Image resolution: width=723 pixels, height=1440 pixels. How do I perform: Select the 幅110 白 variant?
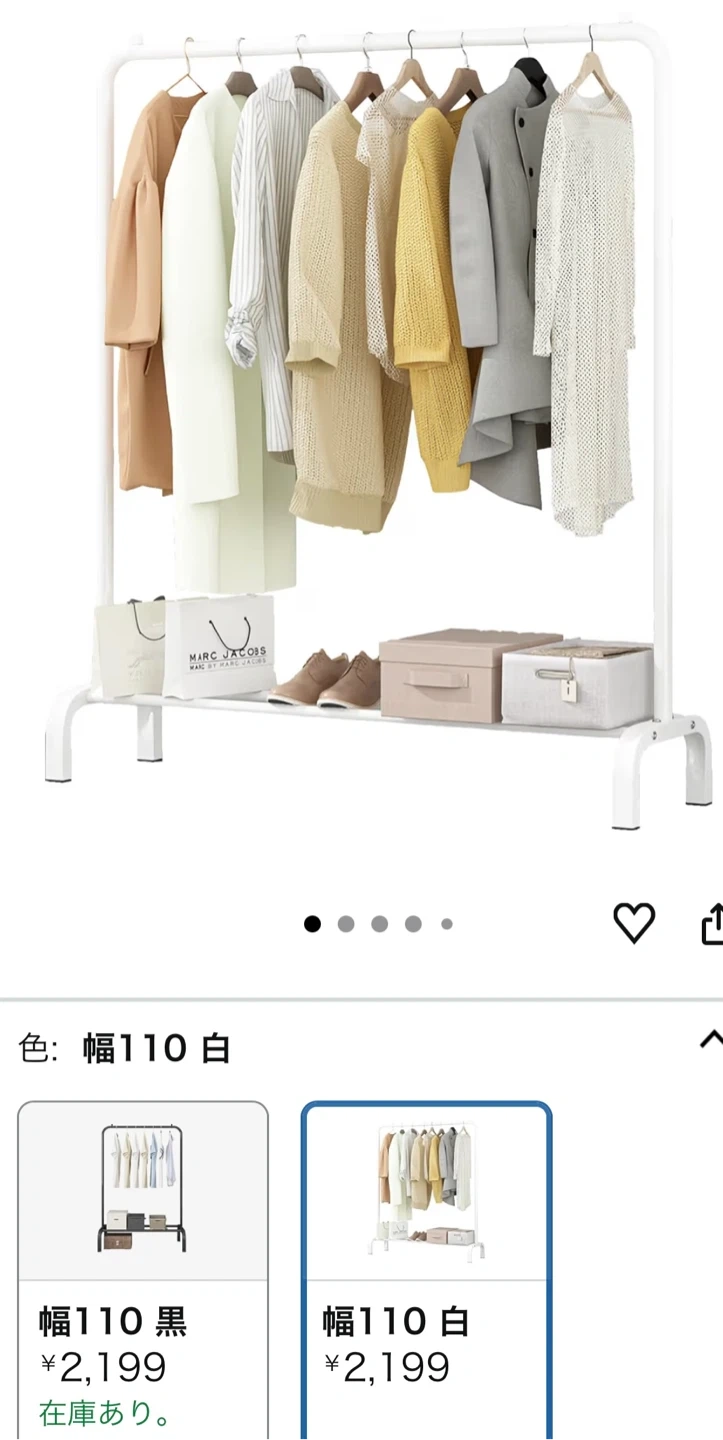426,1270
